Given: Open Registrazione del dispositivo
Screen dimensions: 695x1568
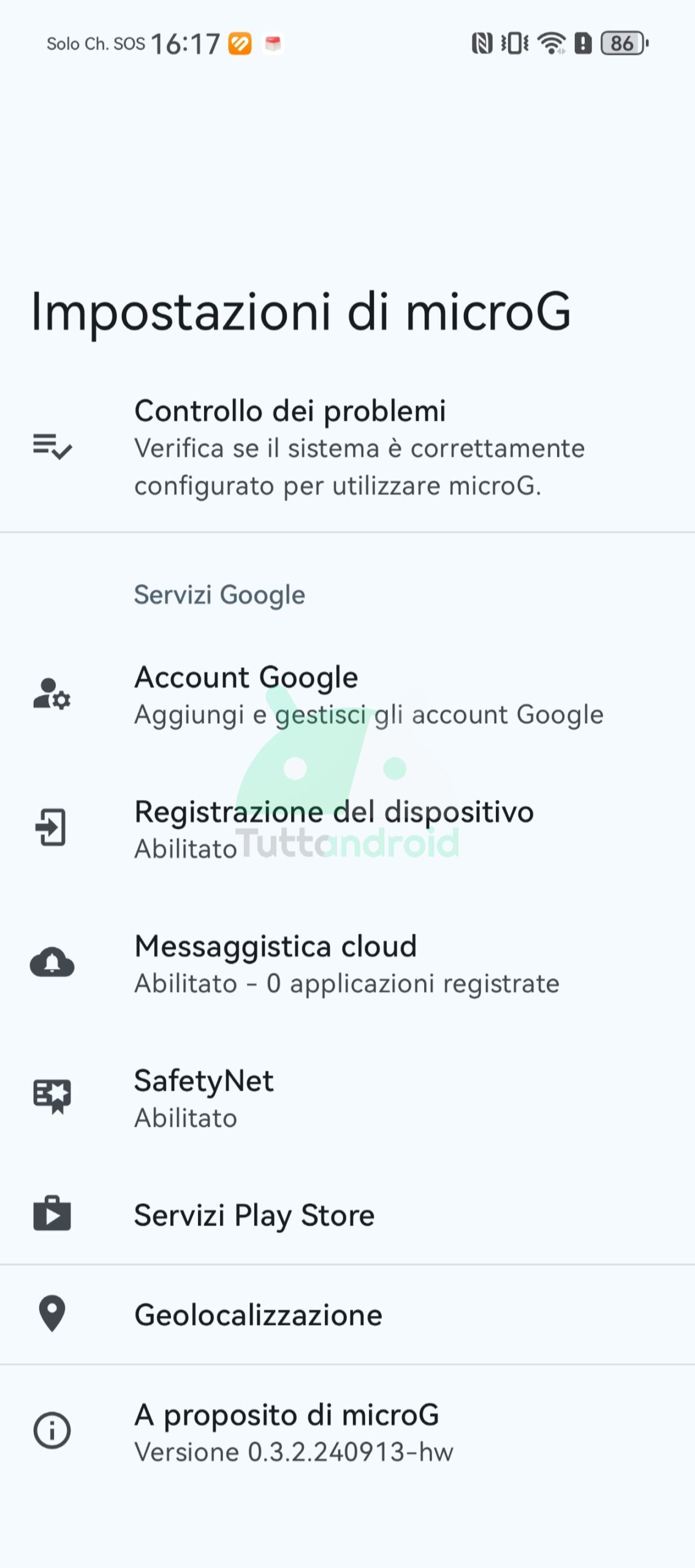Looking at the screenshot, I should click(x=347, y=829).
